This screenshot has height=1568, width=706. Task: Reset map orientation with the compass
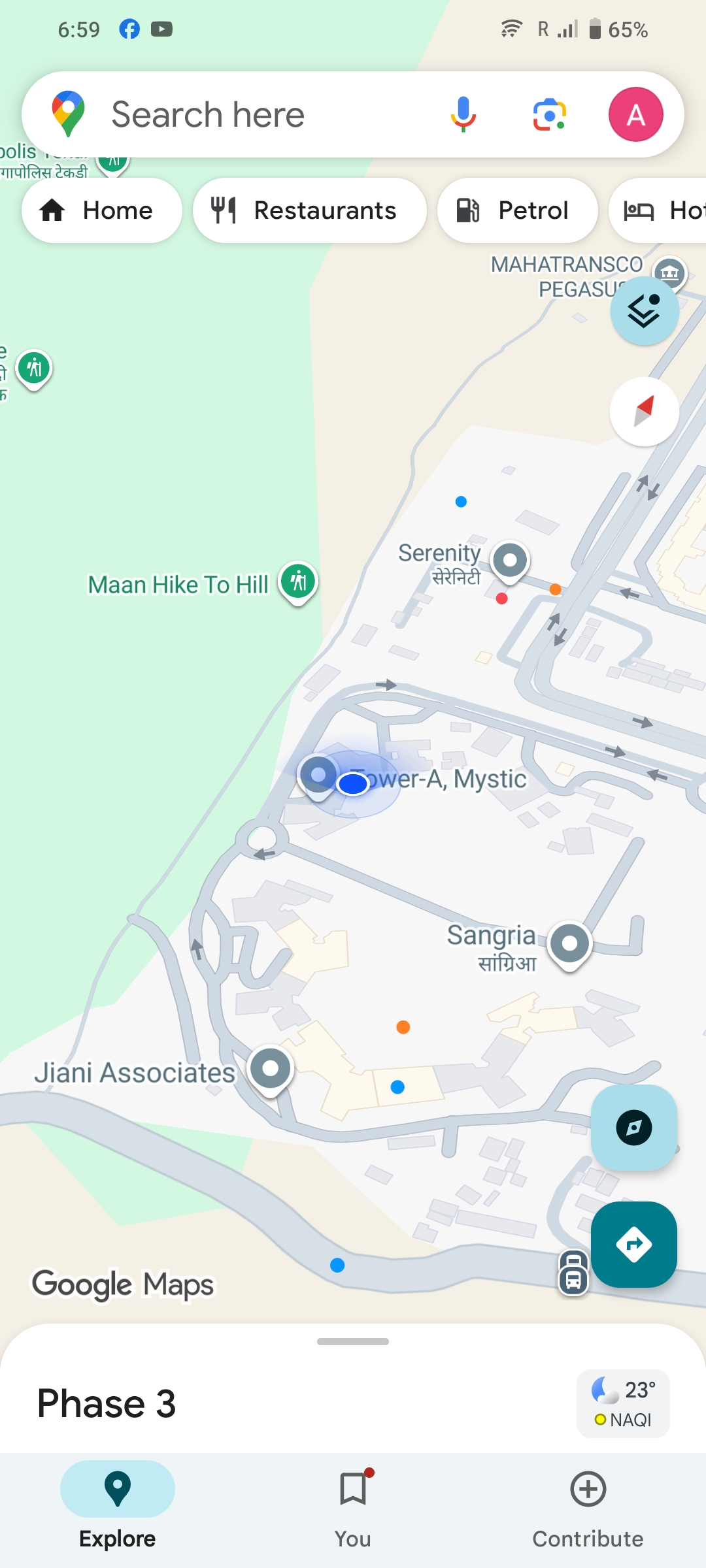(644, 412)
